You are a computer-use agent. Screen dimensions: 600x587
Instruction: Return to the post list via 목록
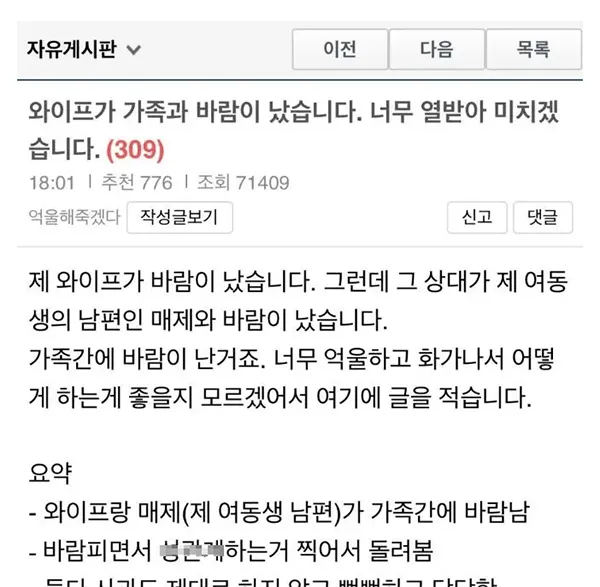533,49
